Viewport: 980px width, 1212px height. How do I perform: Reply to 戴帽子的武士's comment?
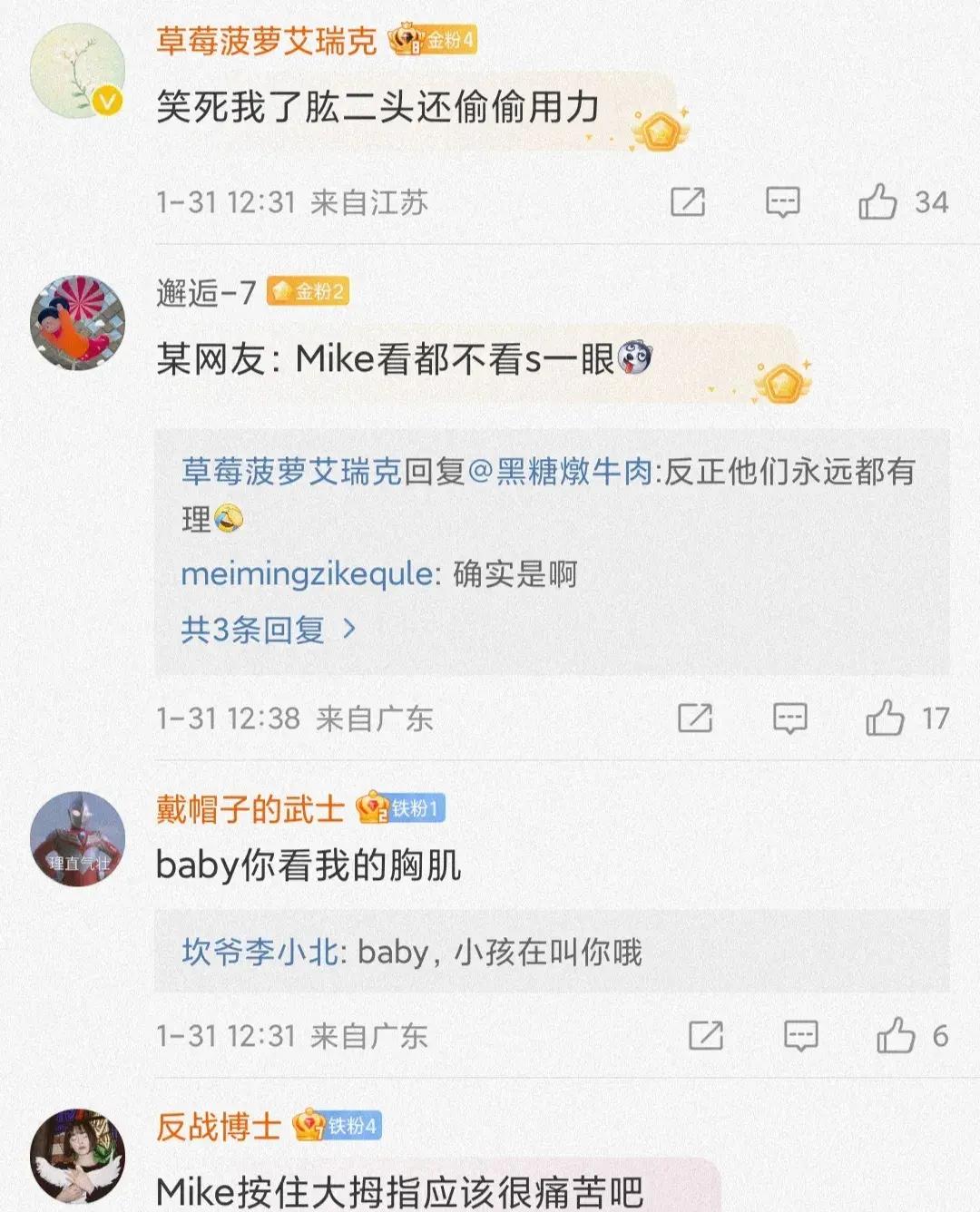point(800,1035)
